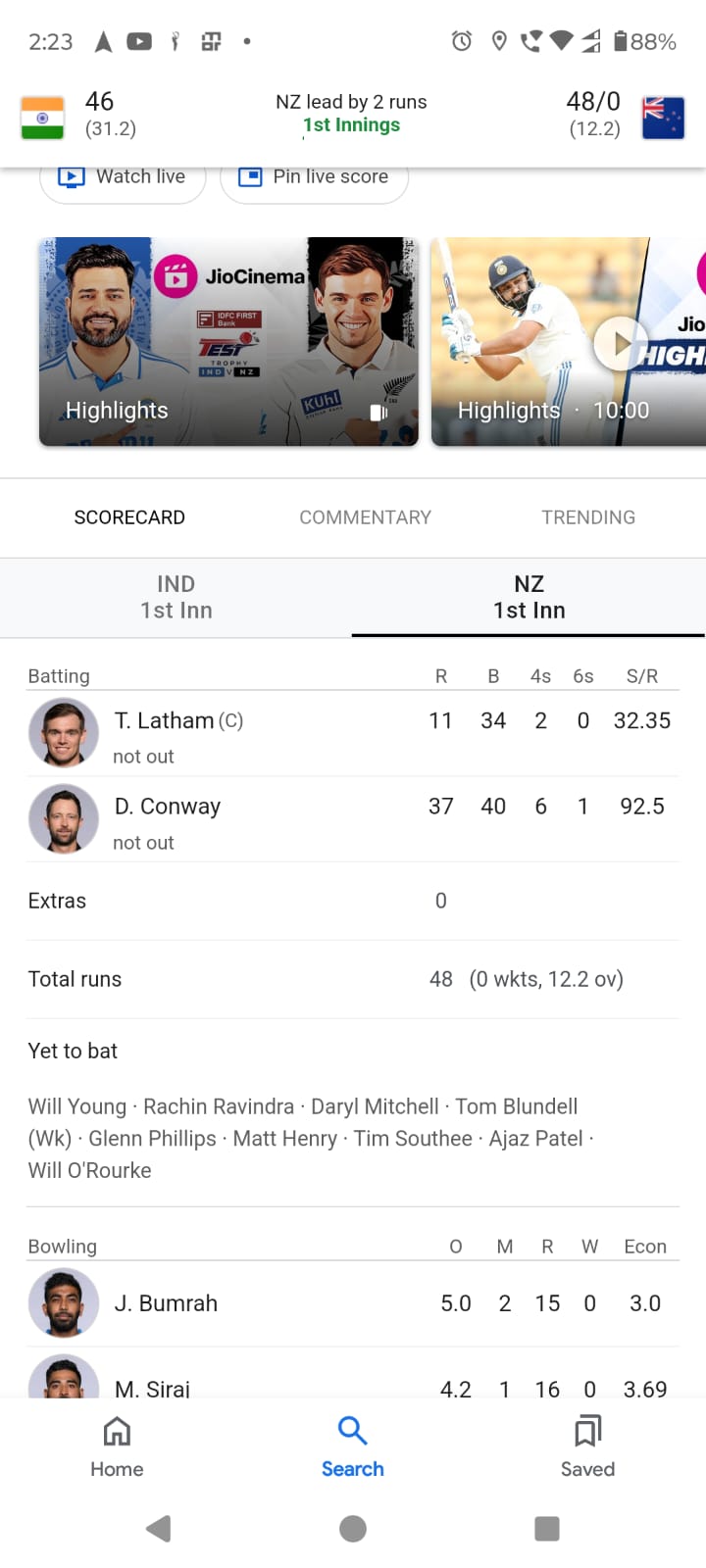This screenshot has height=1568, width=706.
Task: Open the JioCinema Highlights card
Action: pos(228,341)
